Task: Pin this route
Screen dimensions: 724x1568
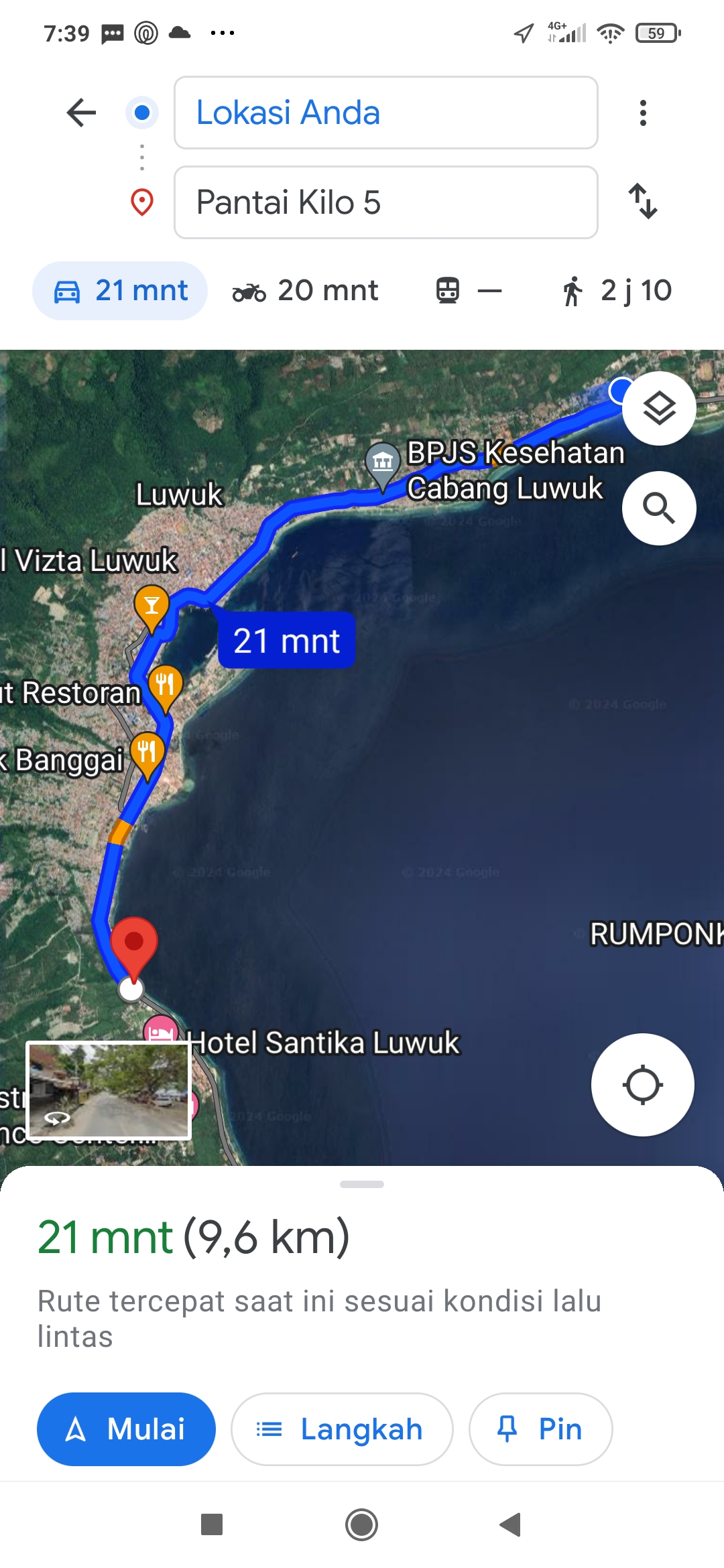Action: [x=540, y=1429]
